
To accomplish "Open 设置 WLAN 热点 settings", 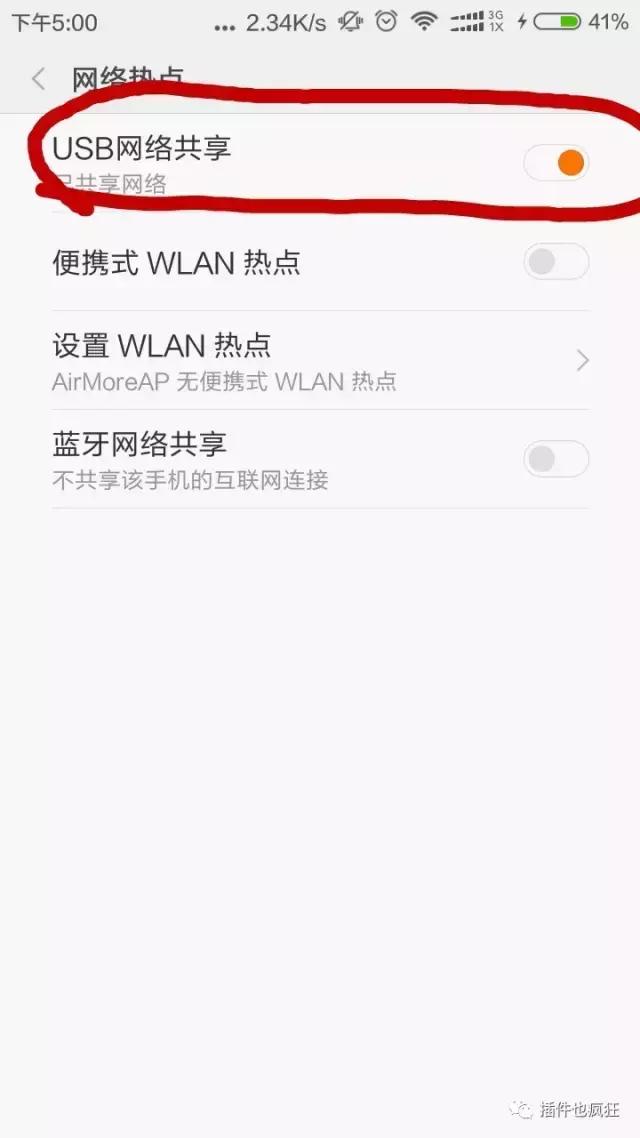I will click(x=320, y=360).
